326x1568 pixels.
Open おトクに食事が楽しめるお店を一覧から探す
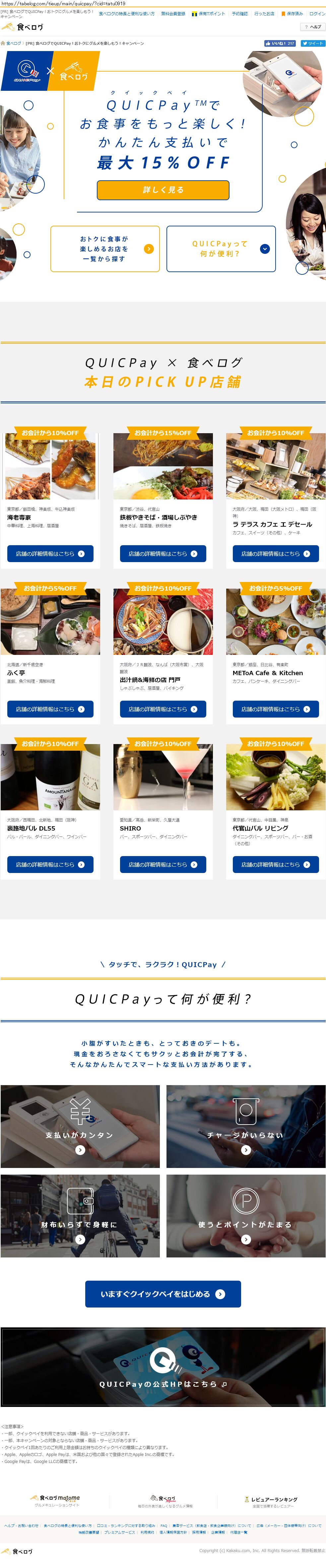pyautogui.click(x=105, y=249)
